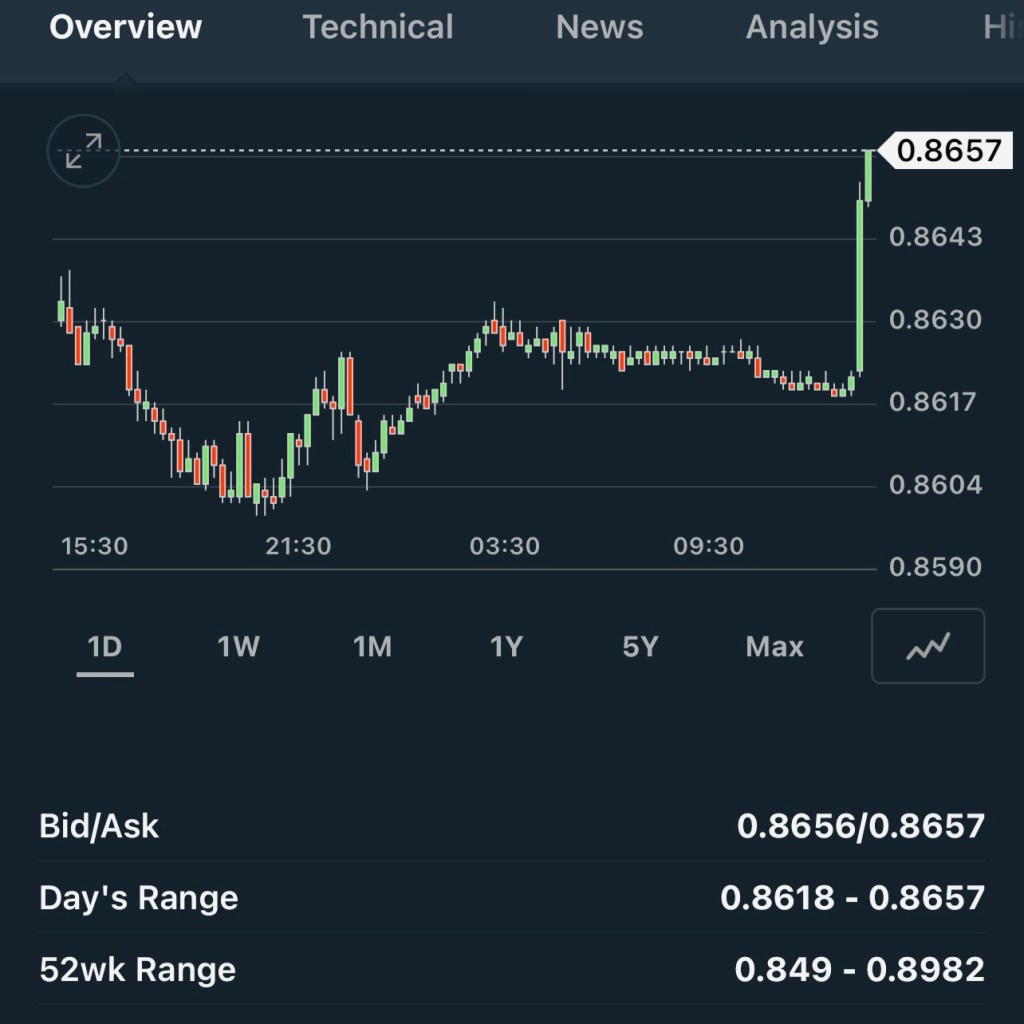Viewport: 1024px width, 1024px height.
Task: Change chart type with line icon button
Action: pos(928,647)
